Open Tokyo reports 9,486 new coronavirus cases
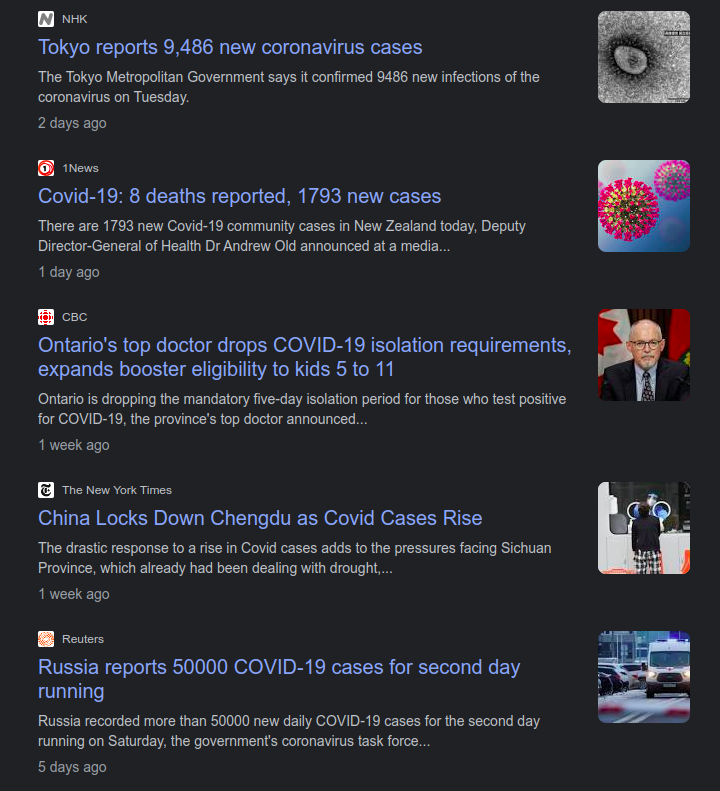Screen dimensions: 720x791 (230, 47)
